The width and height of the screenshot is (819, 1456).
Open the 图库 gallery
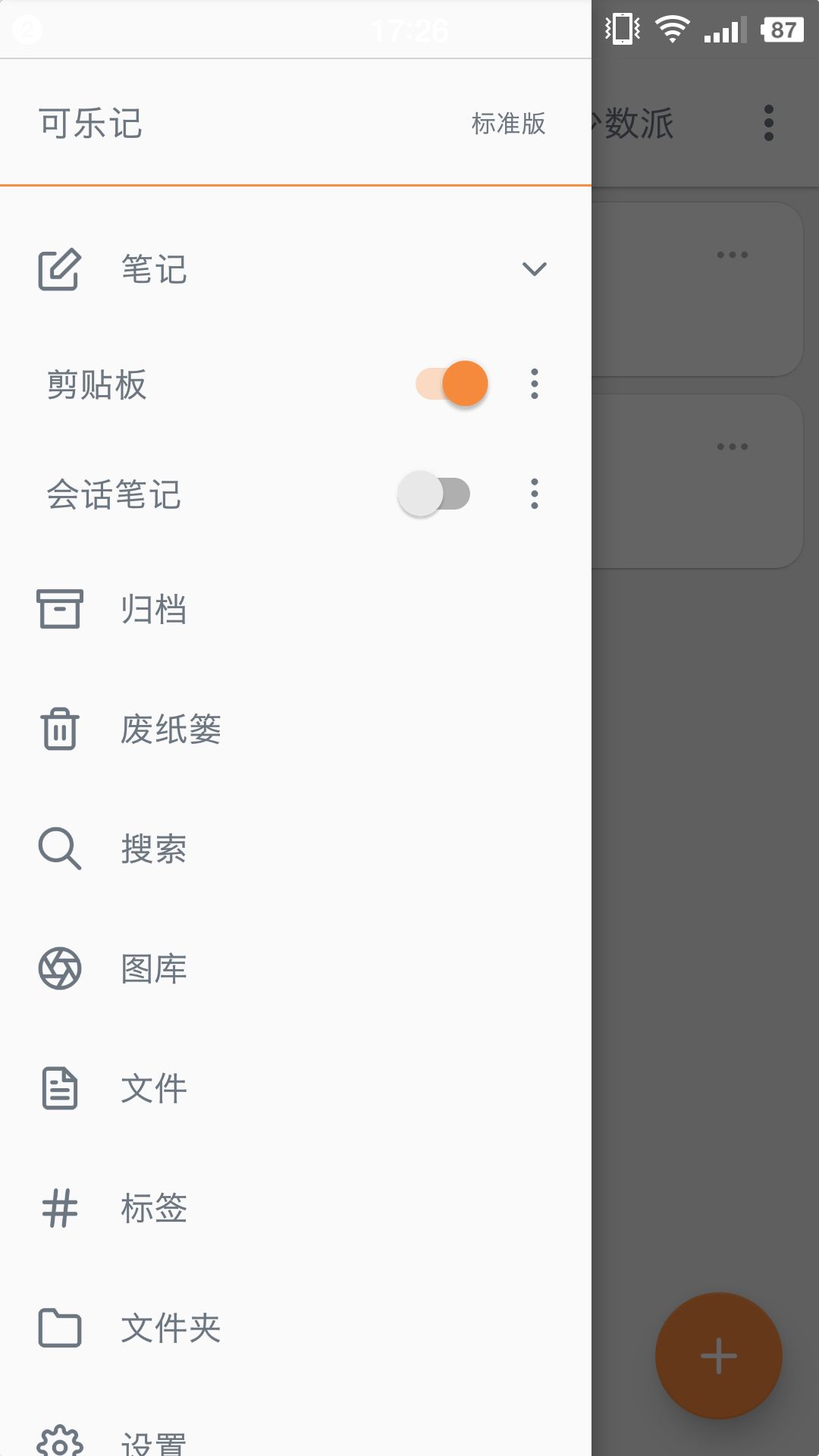pos(296,968)
